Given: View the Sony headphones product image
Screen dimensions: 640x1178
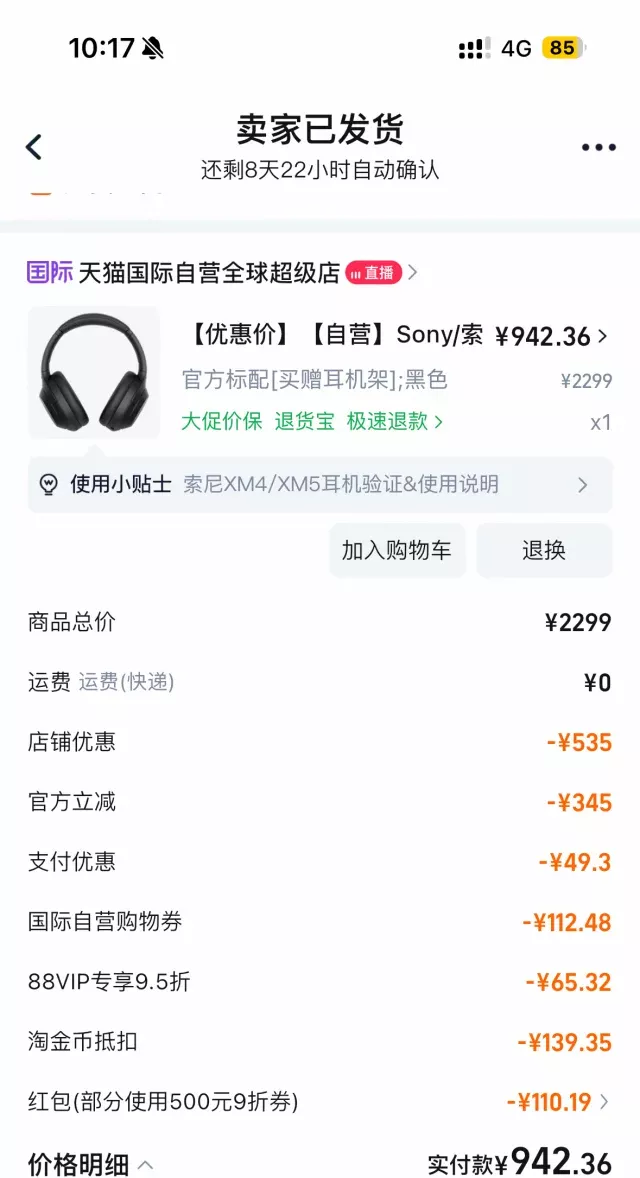Looking at the screenshot, I should pos(94,372).
